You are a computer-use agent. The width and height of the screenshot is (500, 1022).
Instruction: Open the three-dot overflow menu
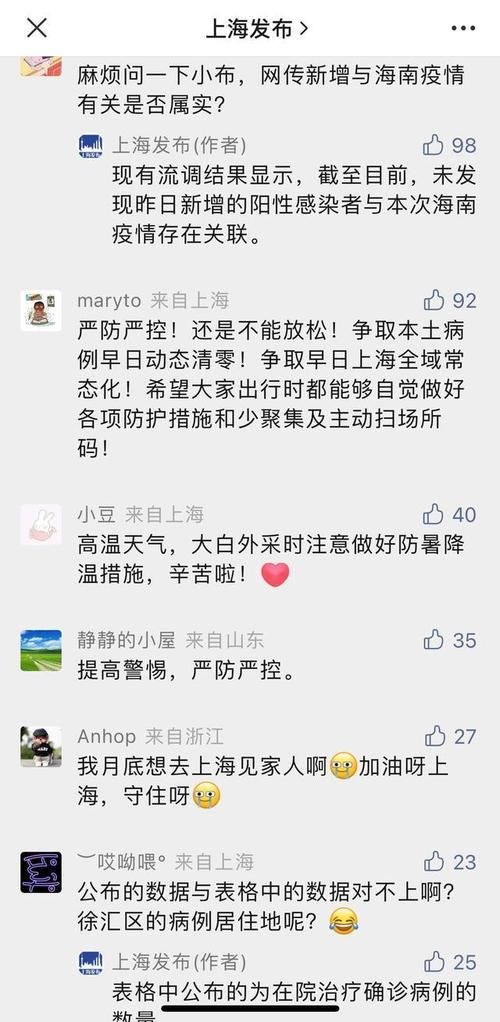coord(463,28)
